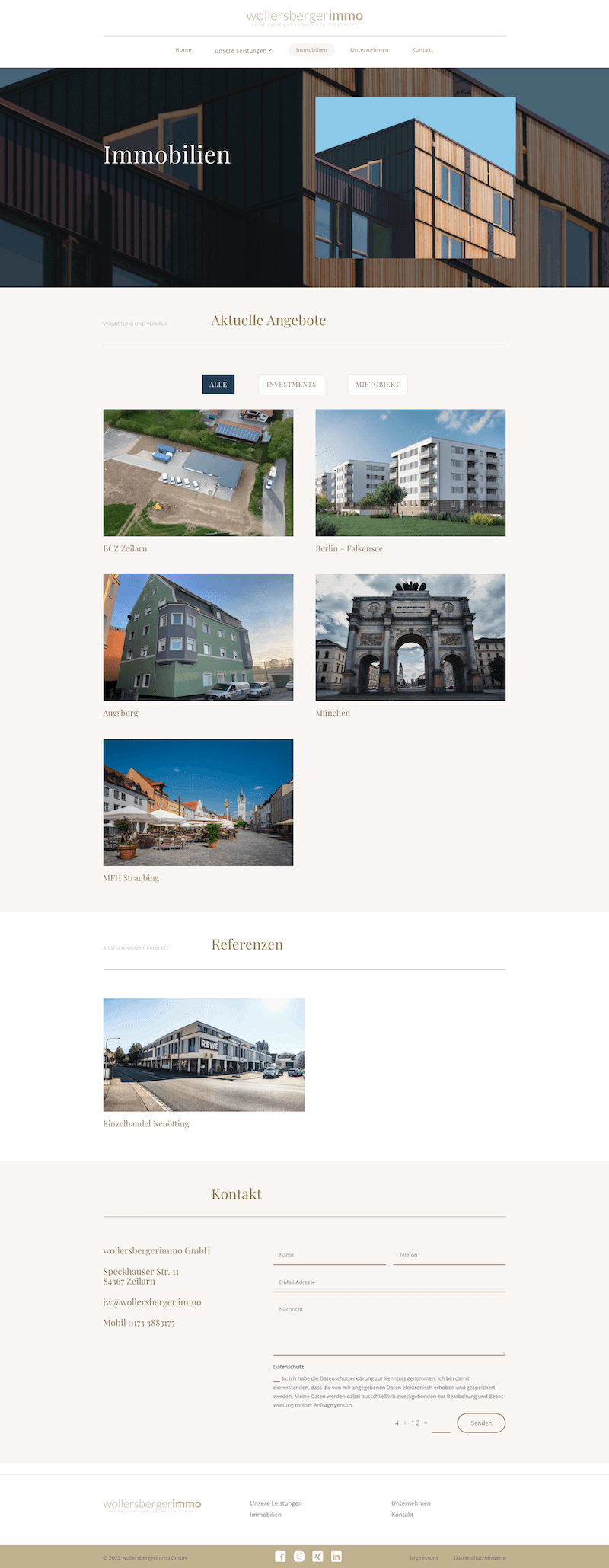Open the Augsburg property card
Screen dimensions: 609x1568
pos(198,637)
